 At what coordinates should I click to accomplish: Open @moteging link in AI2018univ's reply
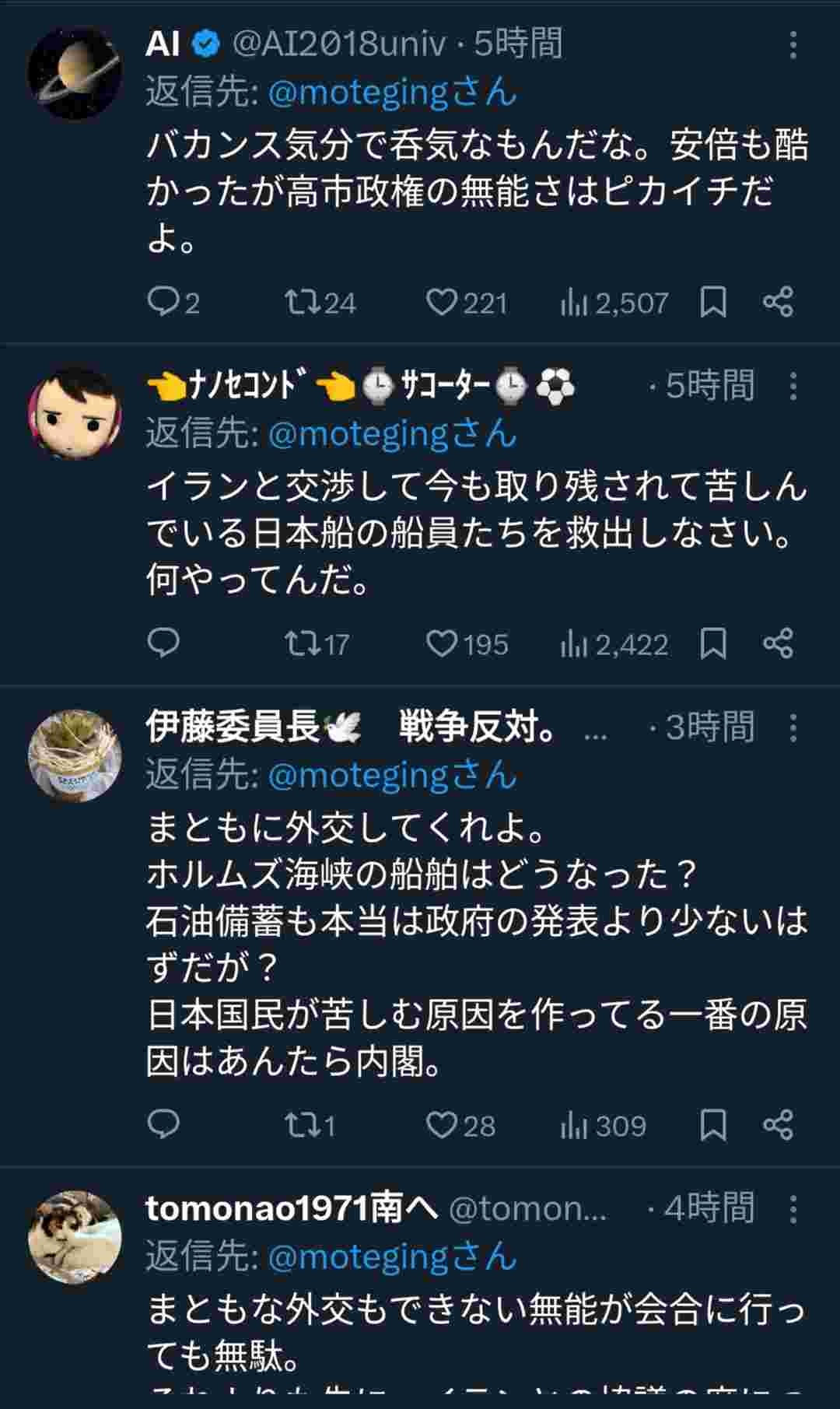click(x=357, y=93)
